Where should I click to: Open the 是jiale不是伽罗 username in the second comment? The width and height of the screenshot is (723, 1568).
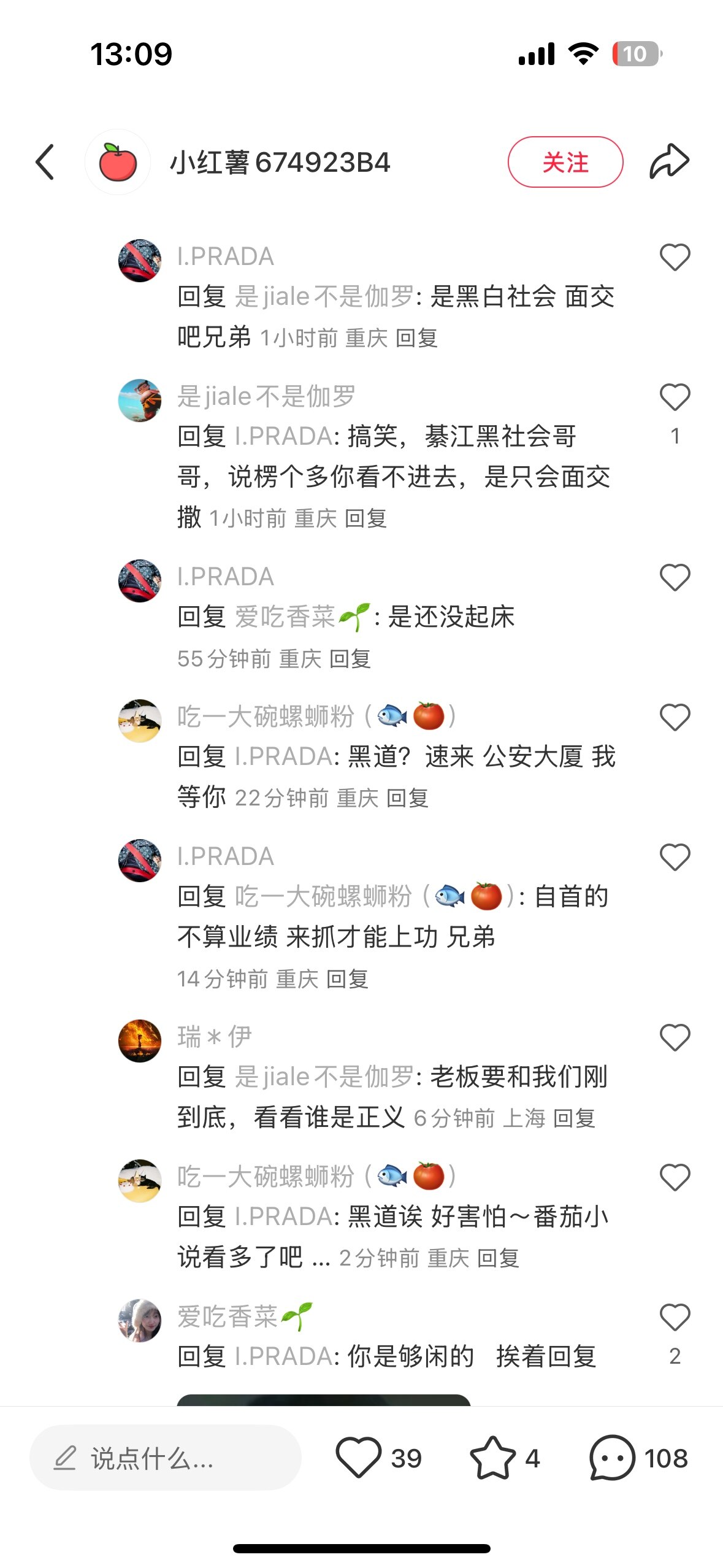[x=266, y=396]
